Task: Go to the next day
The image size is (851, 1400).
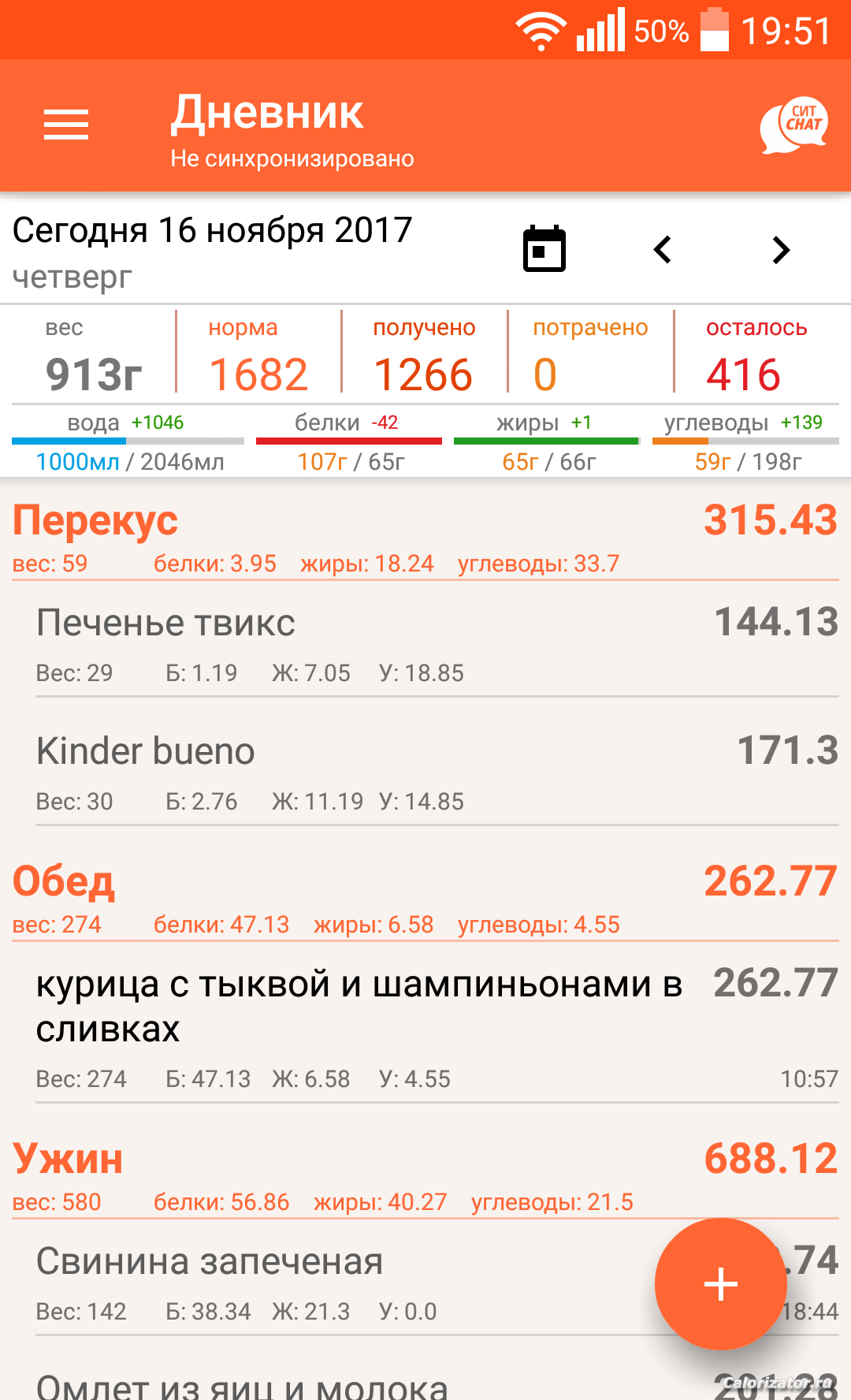Action: [x=780, y=250]
